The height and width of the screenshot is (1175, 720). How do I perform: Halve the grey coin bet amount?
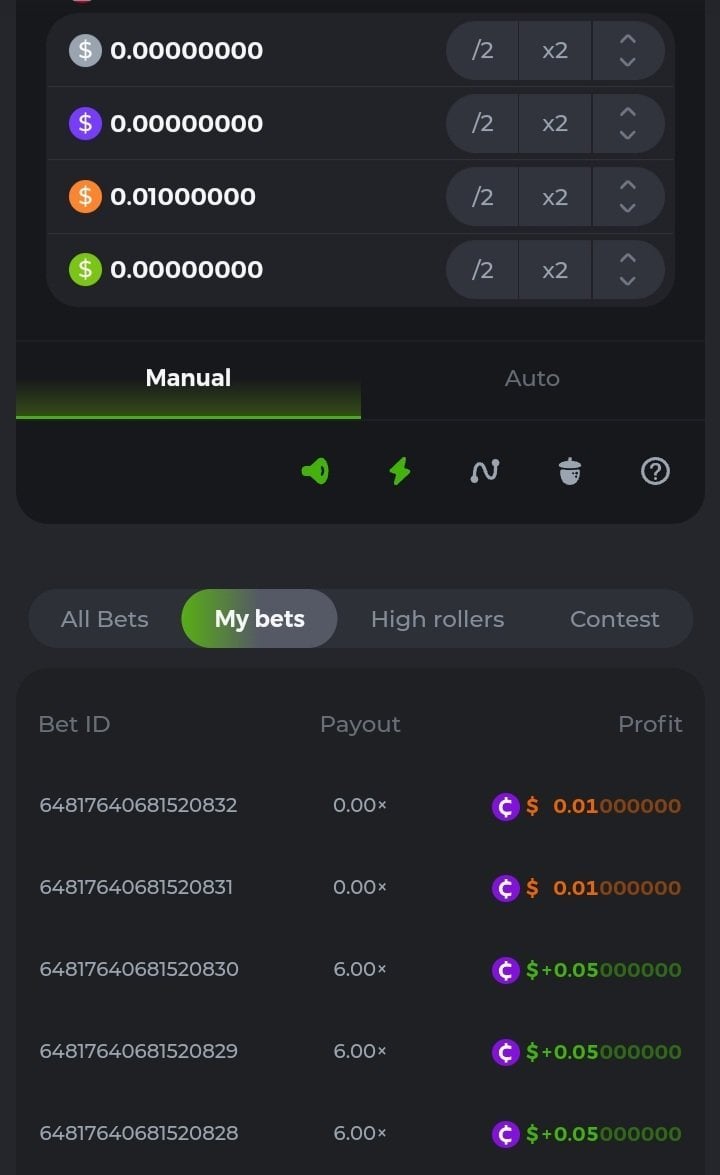482,50
